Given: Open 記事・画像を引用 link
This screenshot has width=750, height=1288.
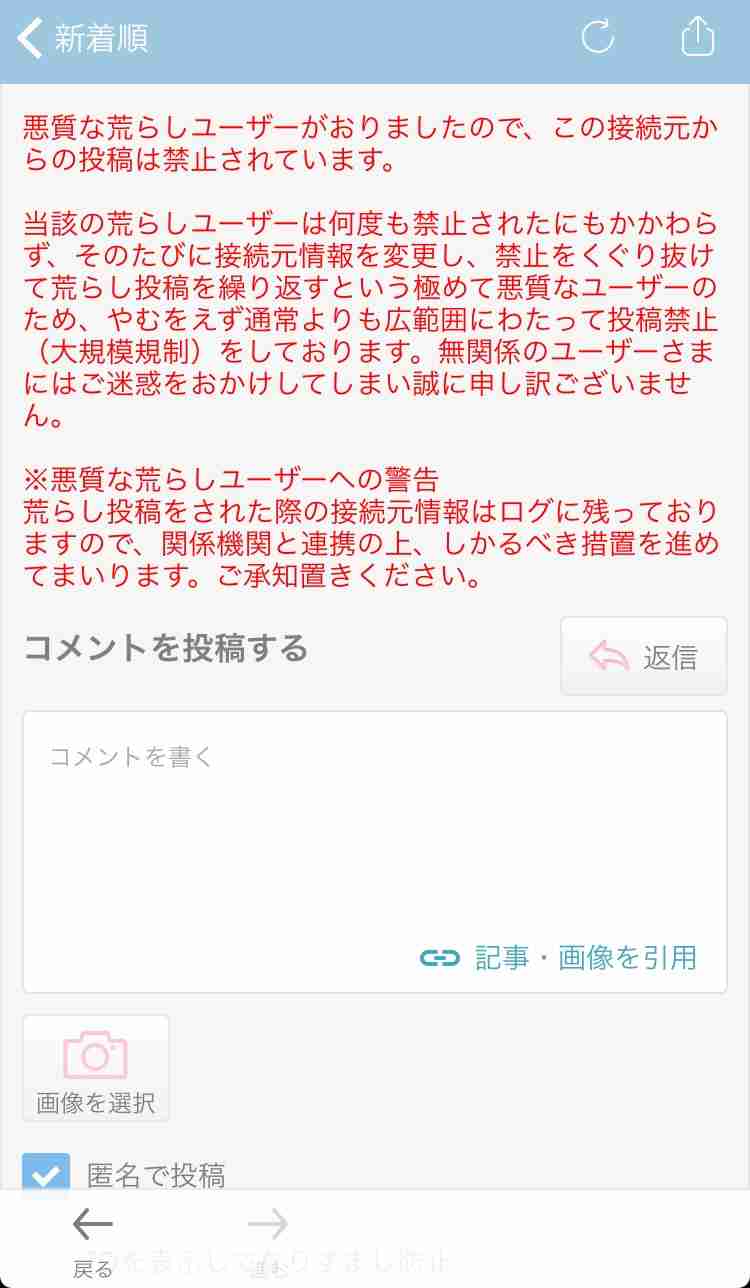Looking at the screenshot, I should point(559,957).
